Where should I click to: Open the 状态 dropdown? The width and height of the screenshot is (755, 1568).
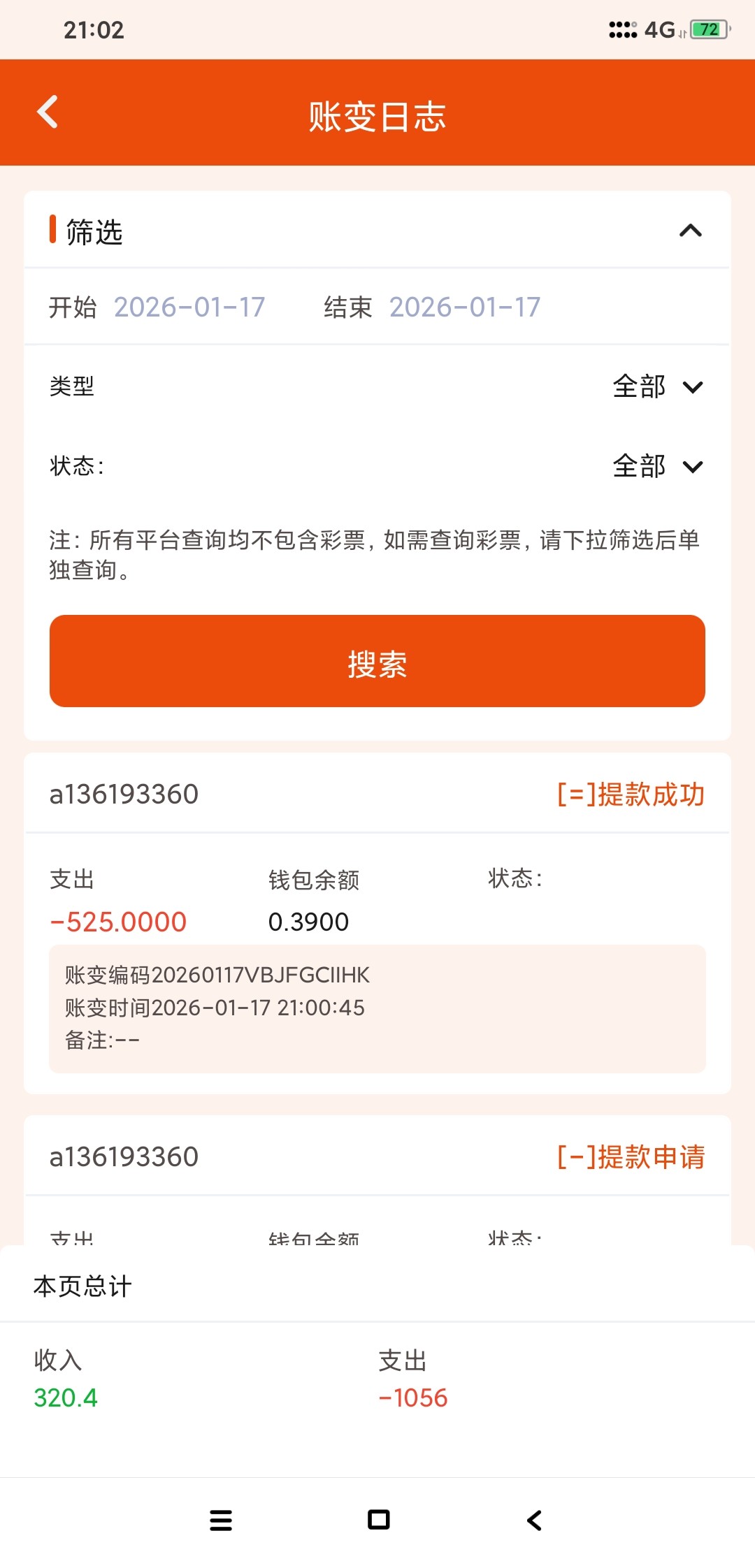coord(657,466)
